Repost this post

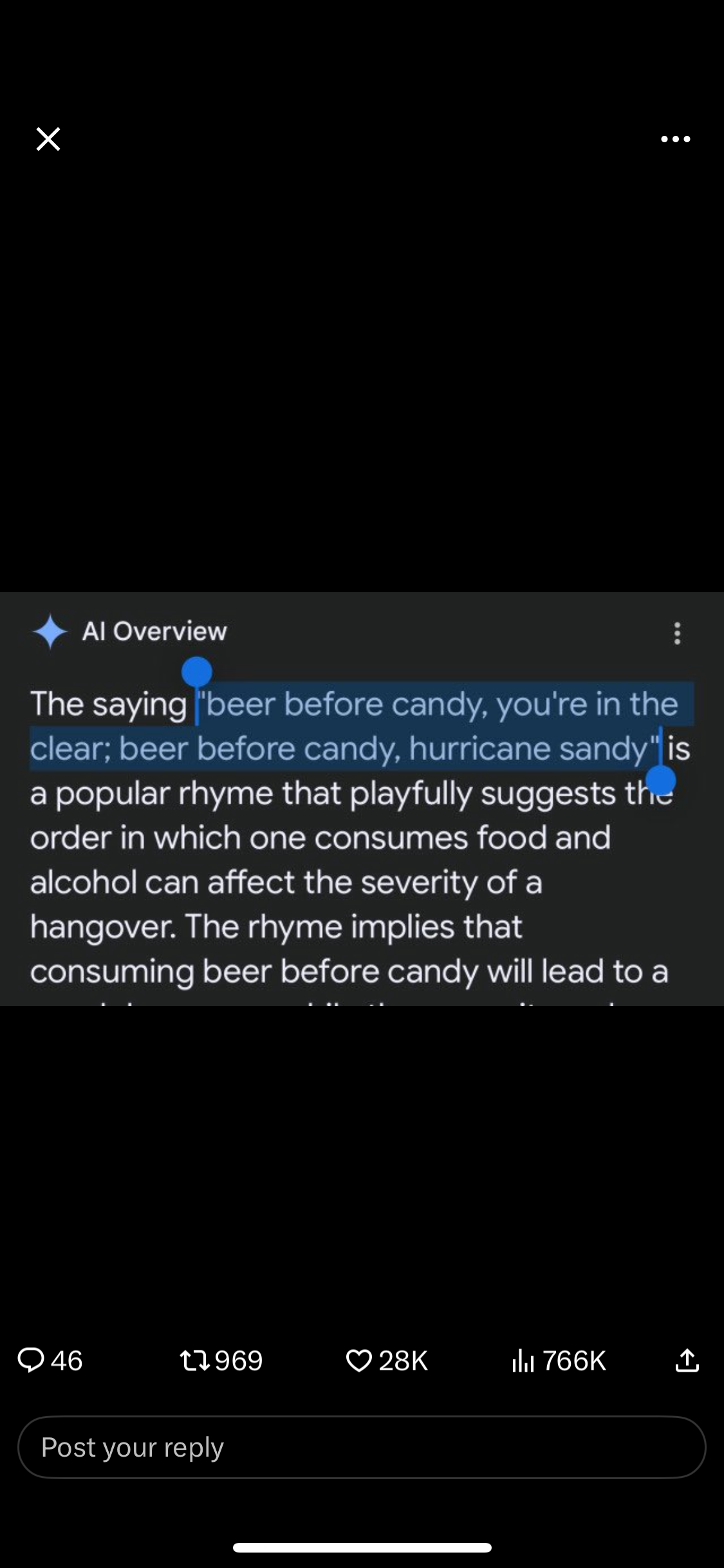[221, 1361]
